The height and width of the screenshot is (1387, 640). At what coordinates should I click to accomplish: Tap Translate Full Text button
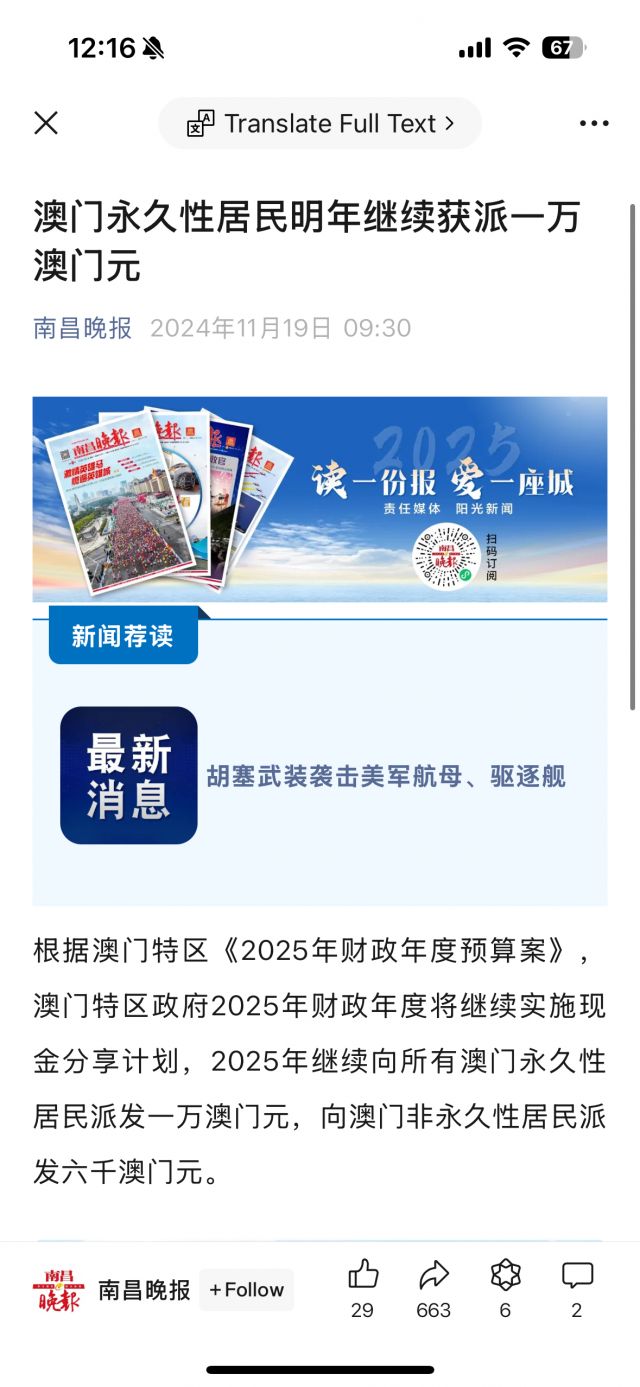click(320, 123)
